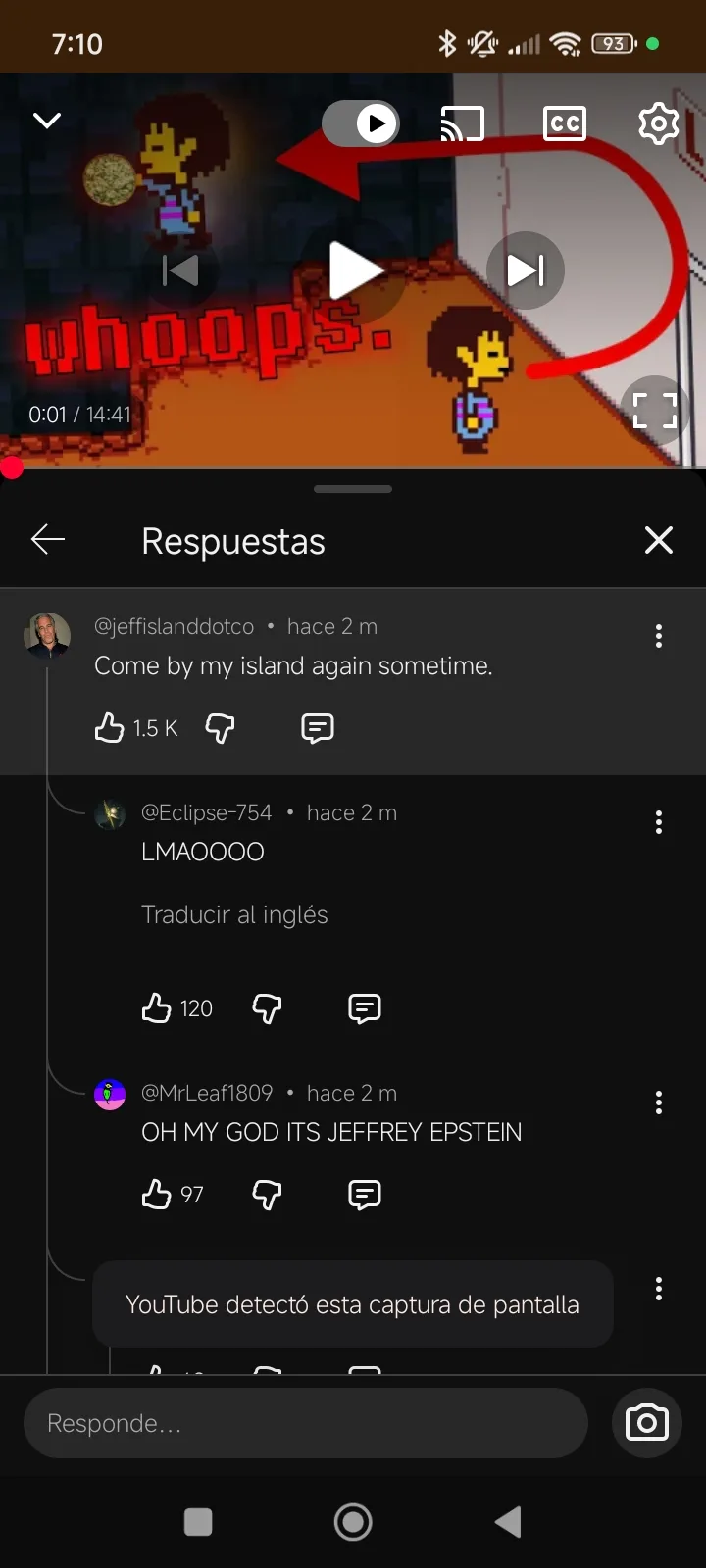Dislike @MrLeaf1809's reply
Viewport: 706px width, 1568px height.
267,1195
